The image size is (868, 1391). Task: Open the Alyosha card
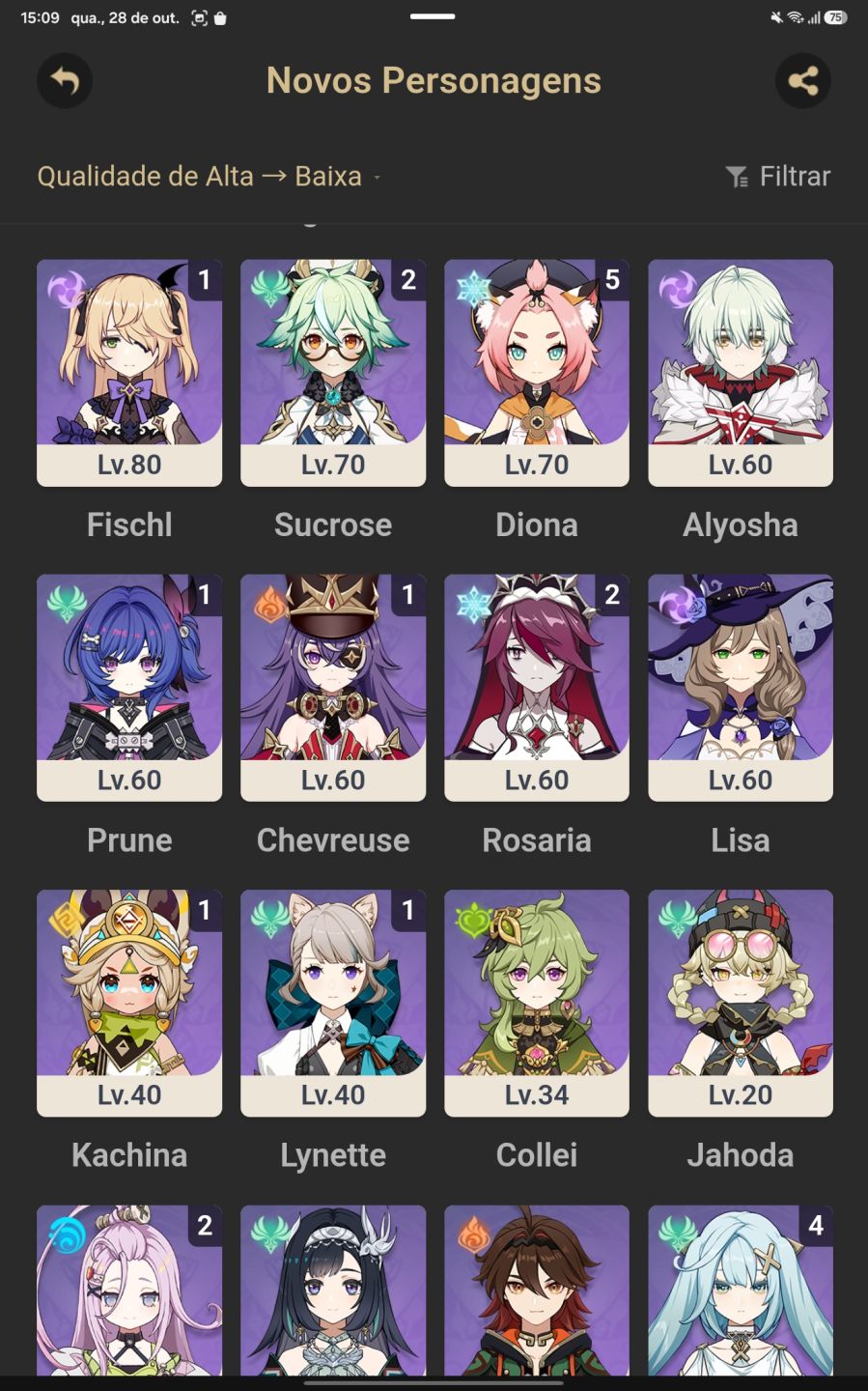741,373
